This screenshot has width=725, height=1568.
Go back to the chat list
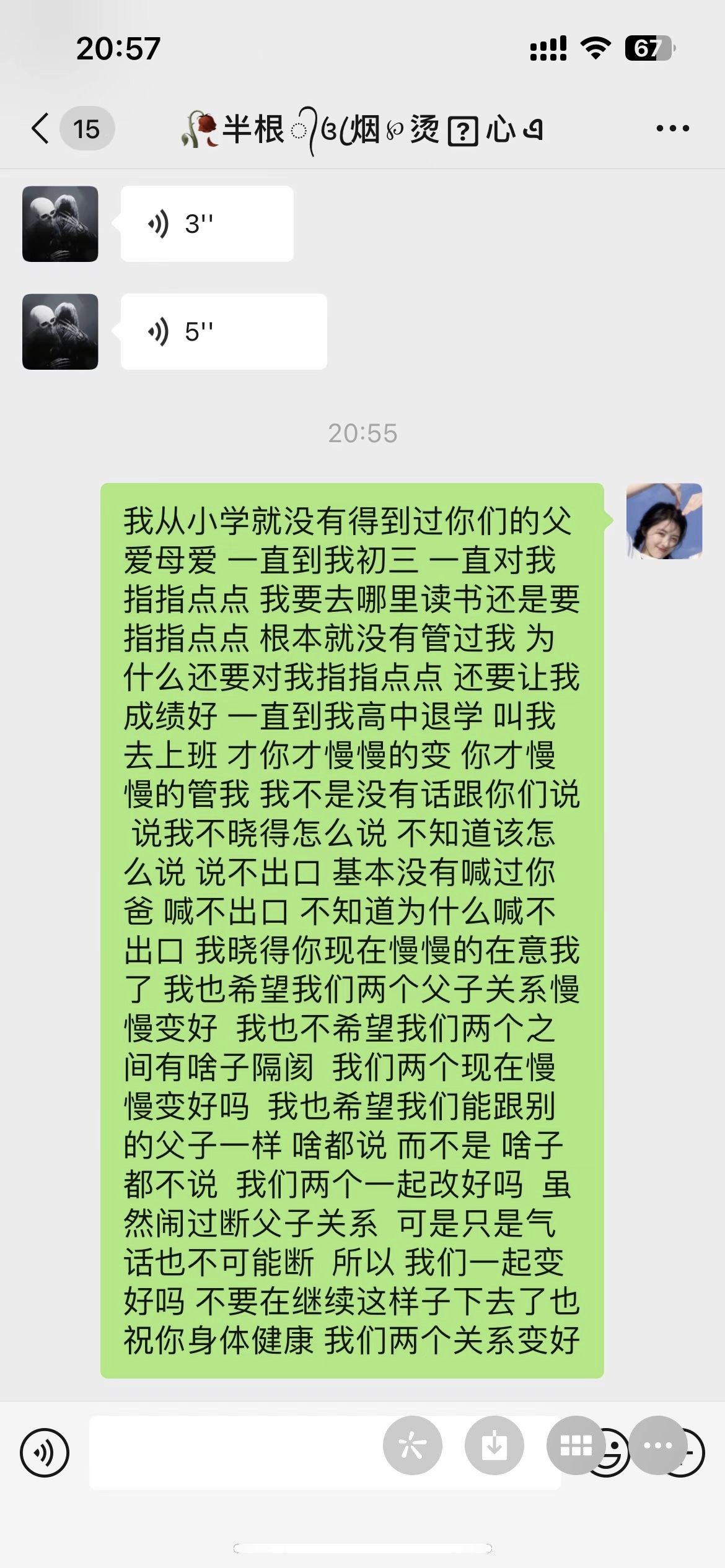[41, 129]
